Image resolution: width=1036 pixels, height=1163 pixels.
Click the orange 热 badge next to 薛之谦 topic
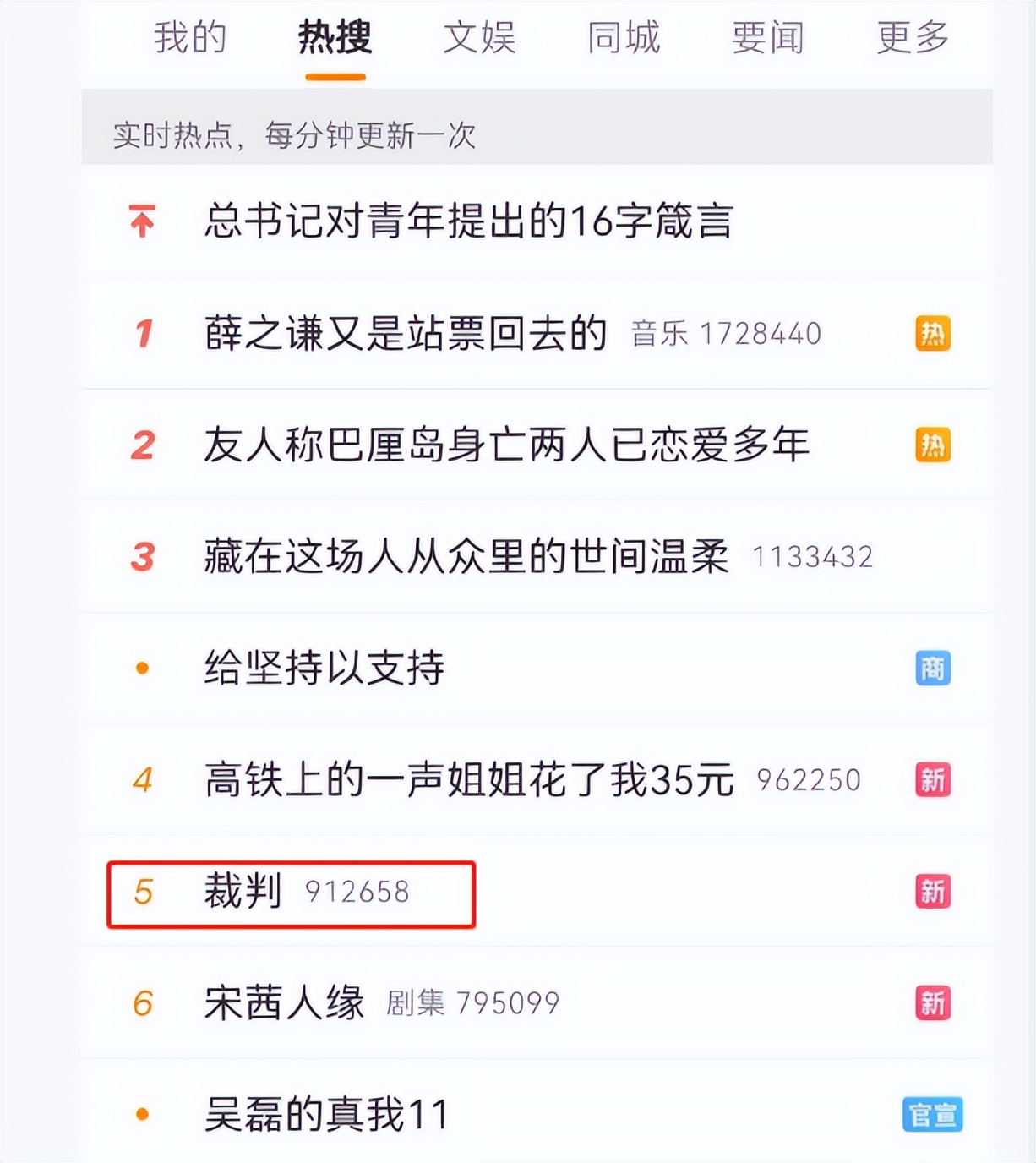tap(932, 333)
